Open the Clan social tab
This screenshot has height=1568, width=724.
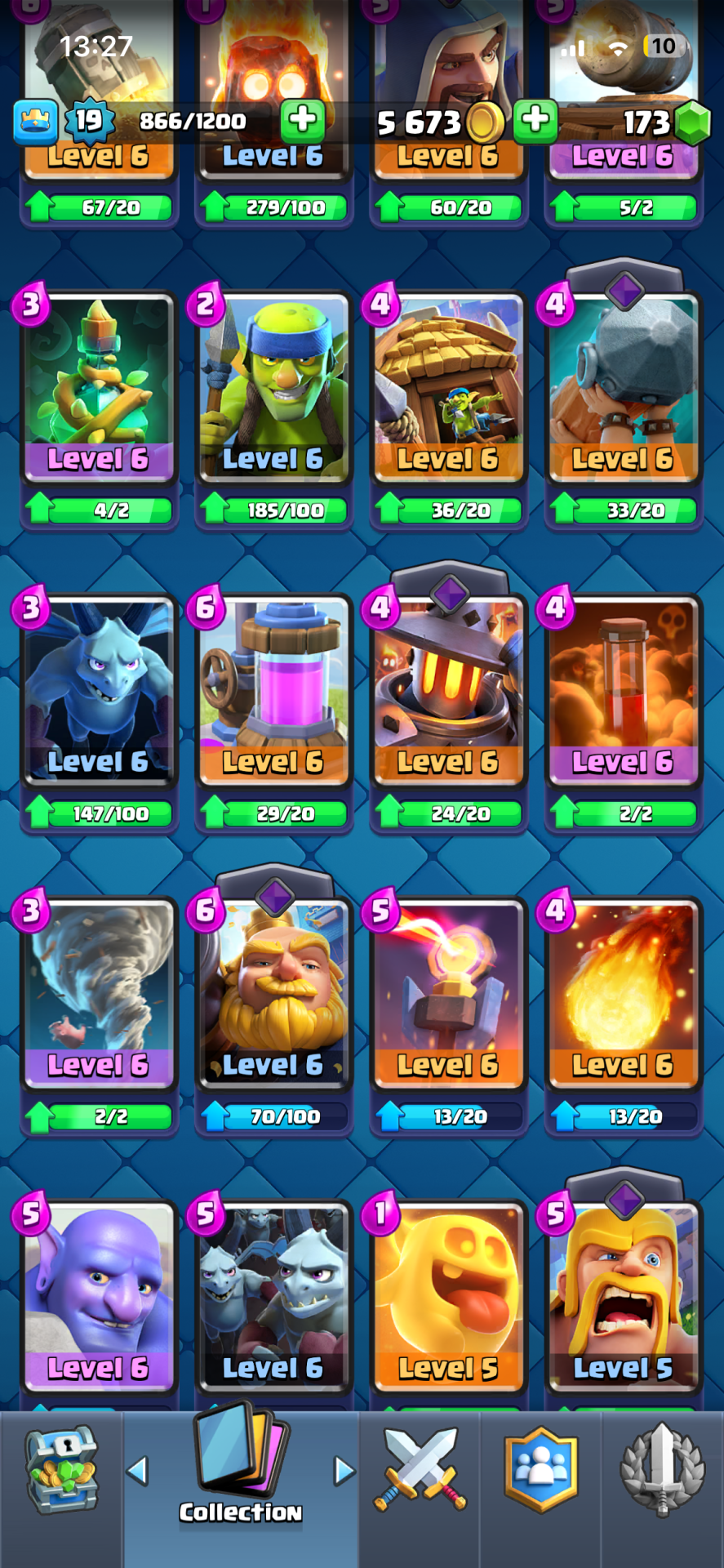(540, 1470)
